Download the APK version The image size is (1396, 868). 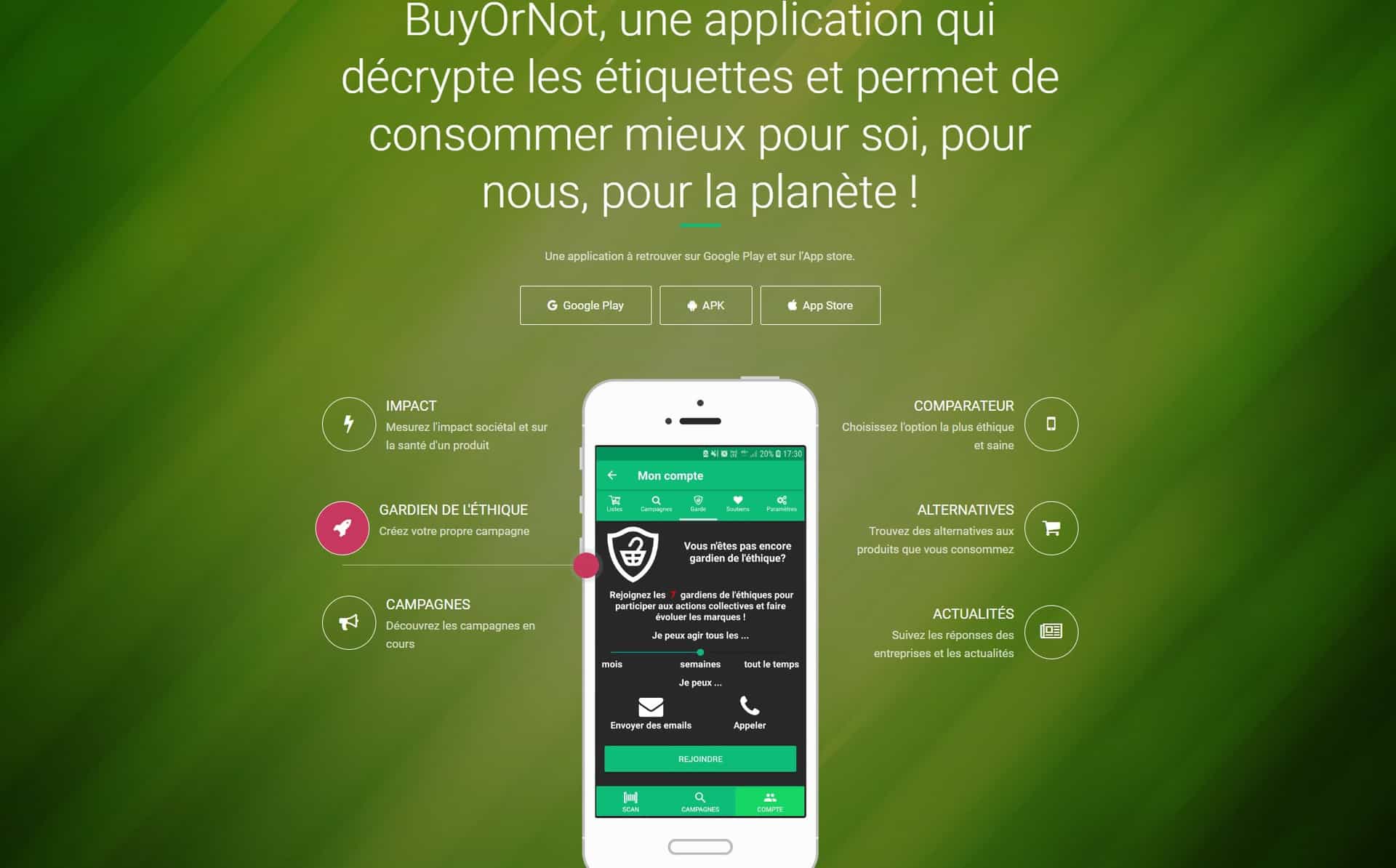[705, 305]
